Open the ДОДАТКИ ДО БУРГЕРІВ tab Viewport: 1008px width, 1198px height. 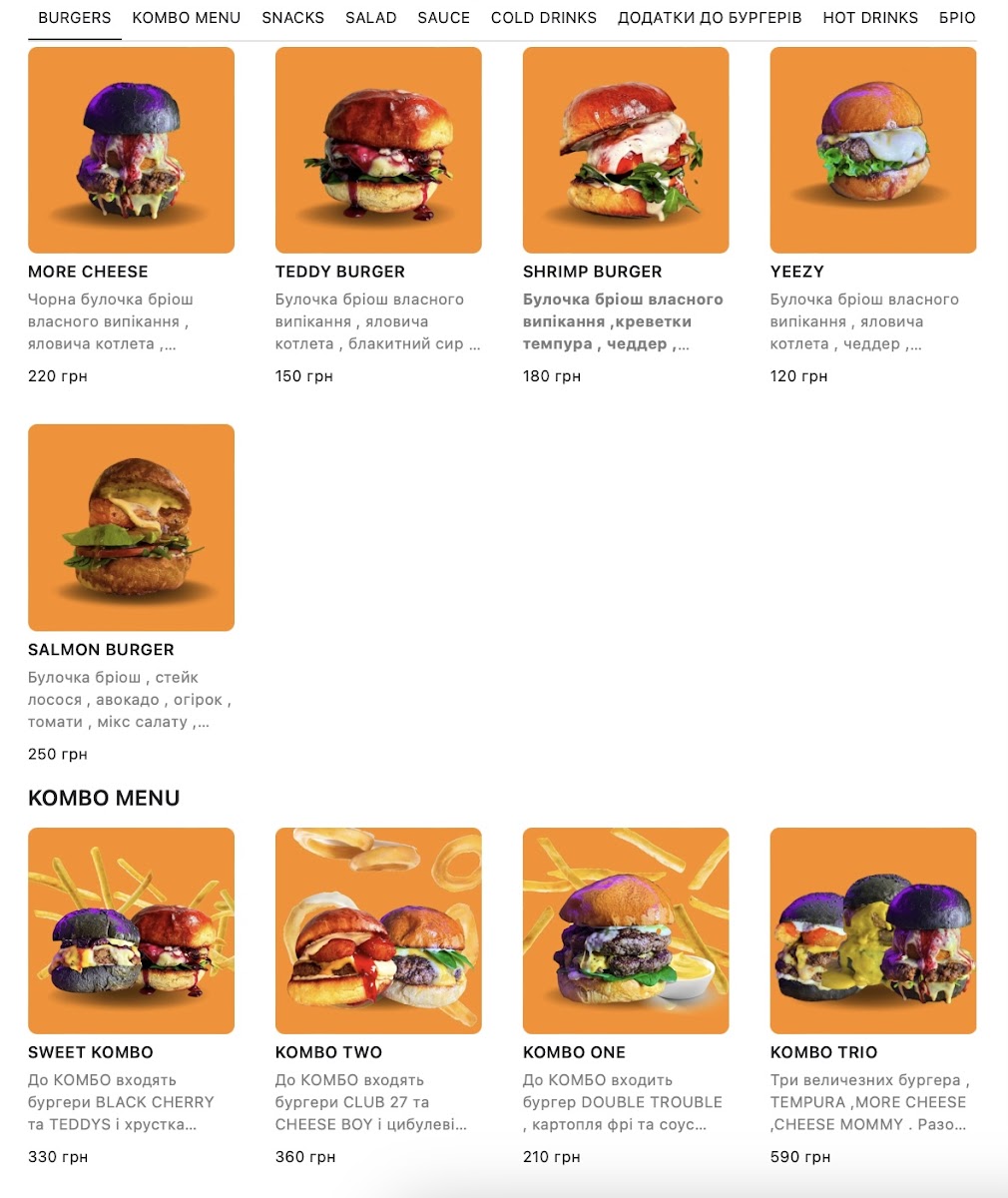tap(710, 18)
